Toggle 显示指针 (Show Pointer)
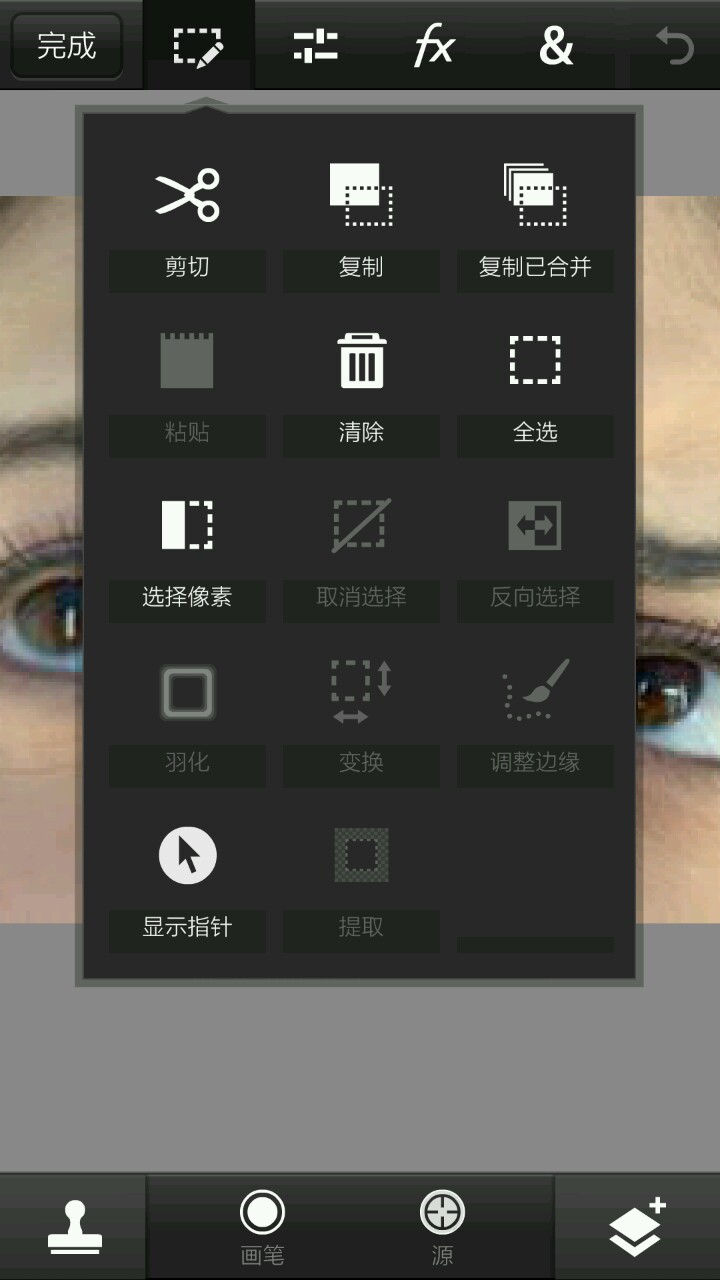 (x=187, y=882)
